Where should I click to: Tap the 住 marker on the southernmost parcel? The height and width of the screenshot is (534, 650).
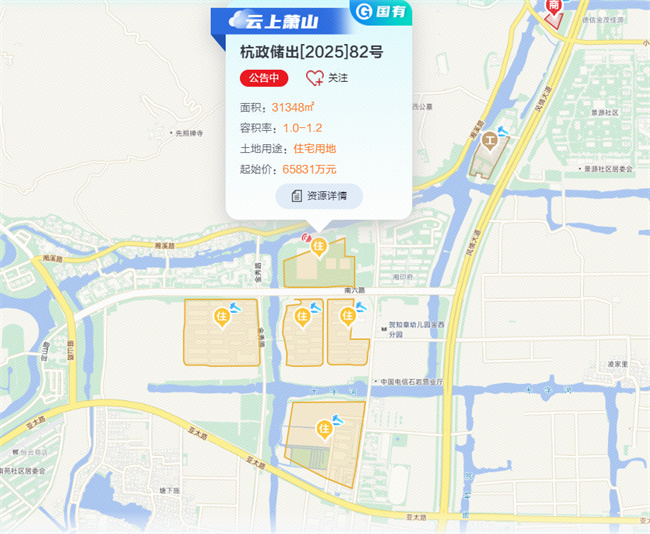tap(323, 429)
